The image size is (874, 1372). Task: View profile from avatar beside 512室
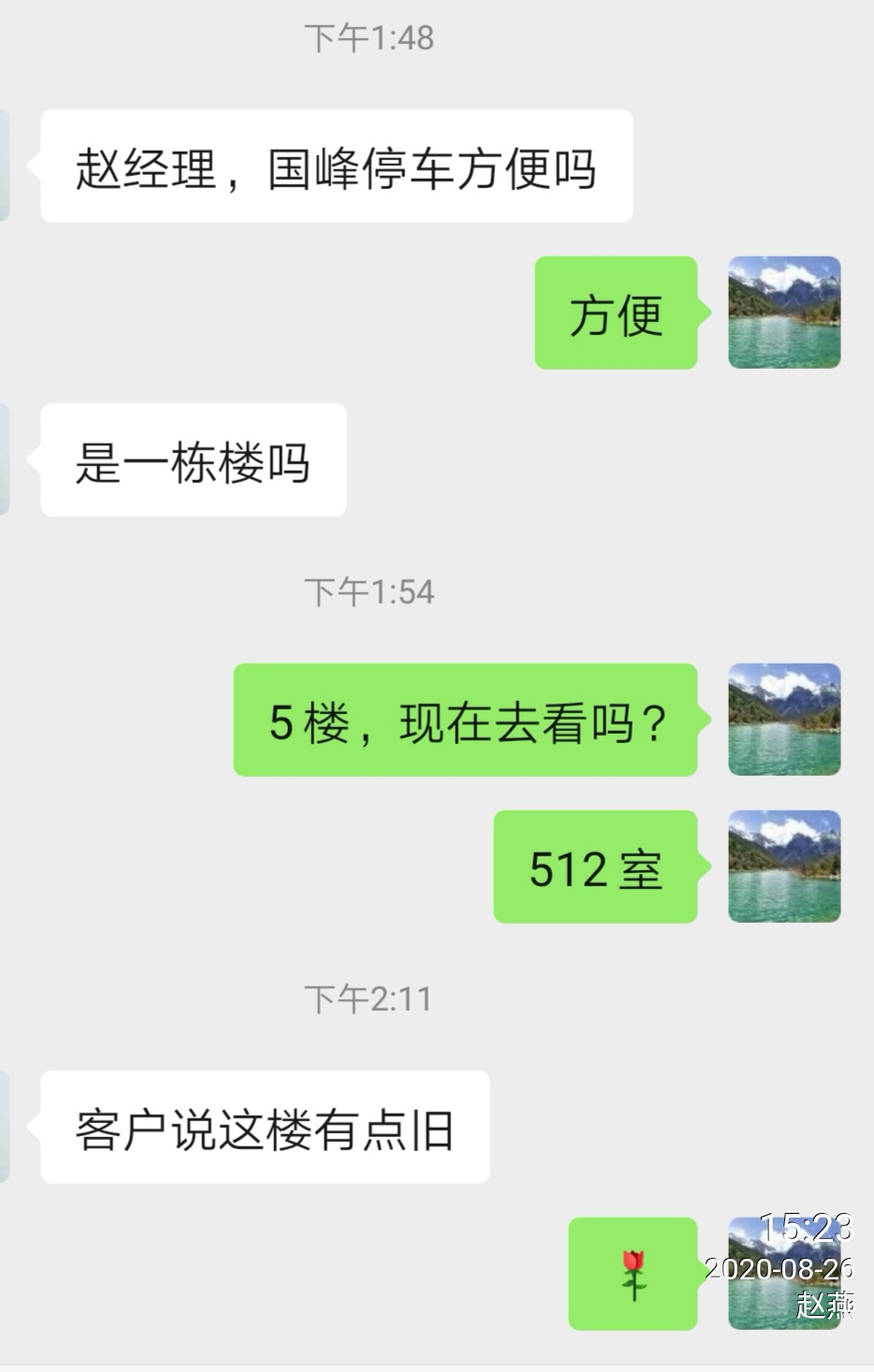pos(784,867)
